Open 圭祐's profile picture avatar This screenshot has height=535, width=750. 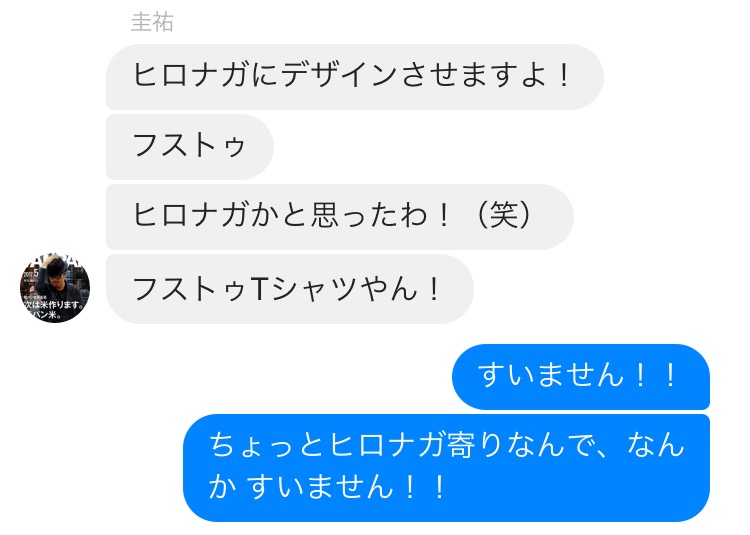pyautogui.click(x=55, y=289)
